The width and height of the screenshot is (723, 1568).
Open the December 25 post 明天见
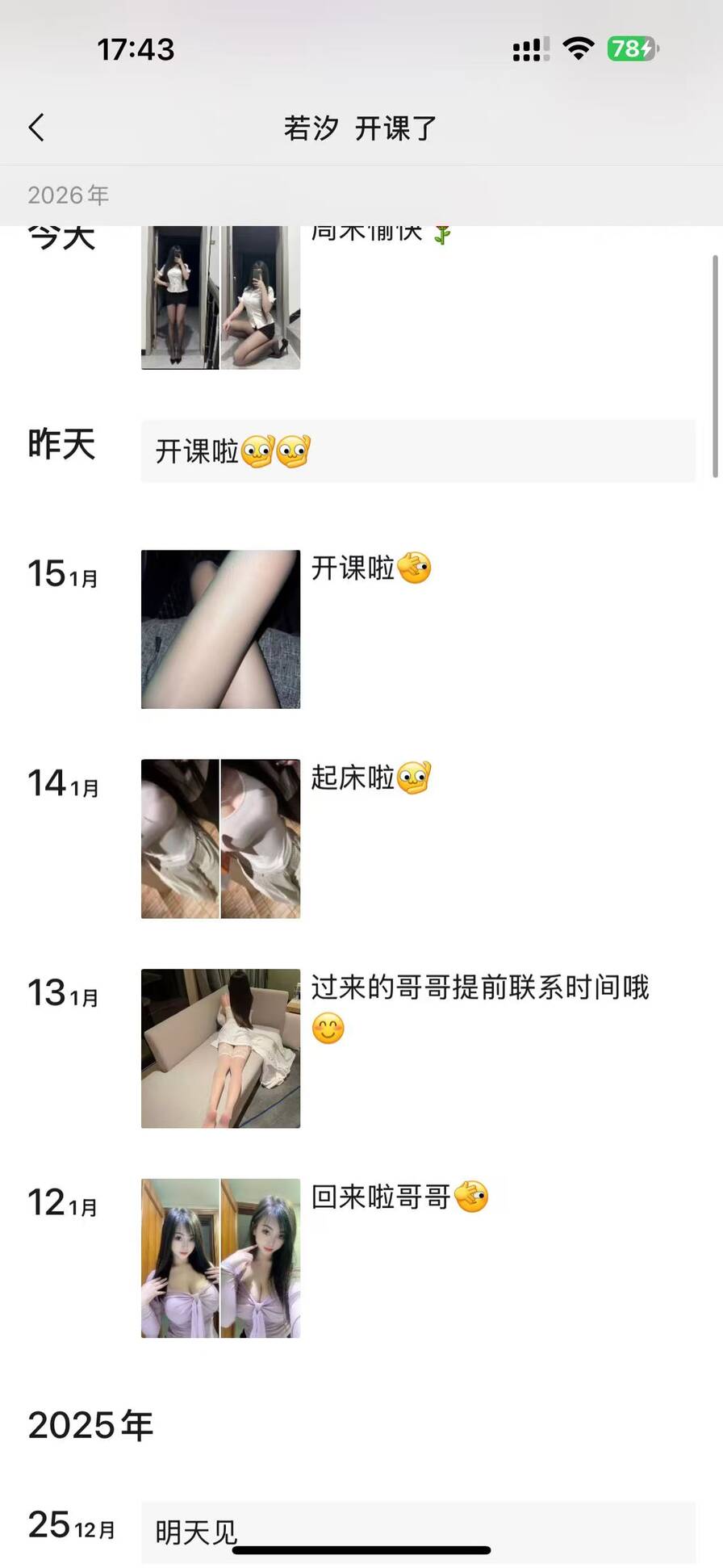417,1531
